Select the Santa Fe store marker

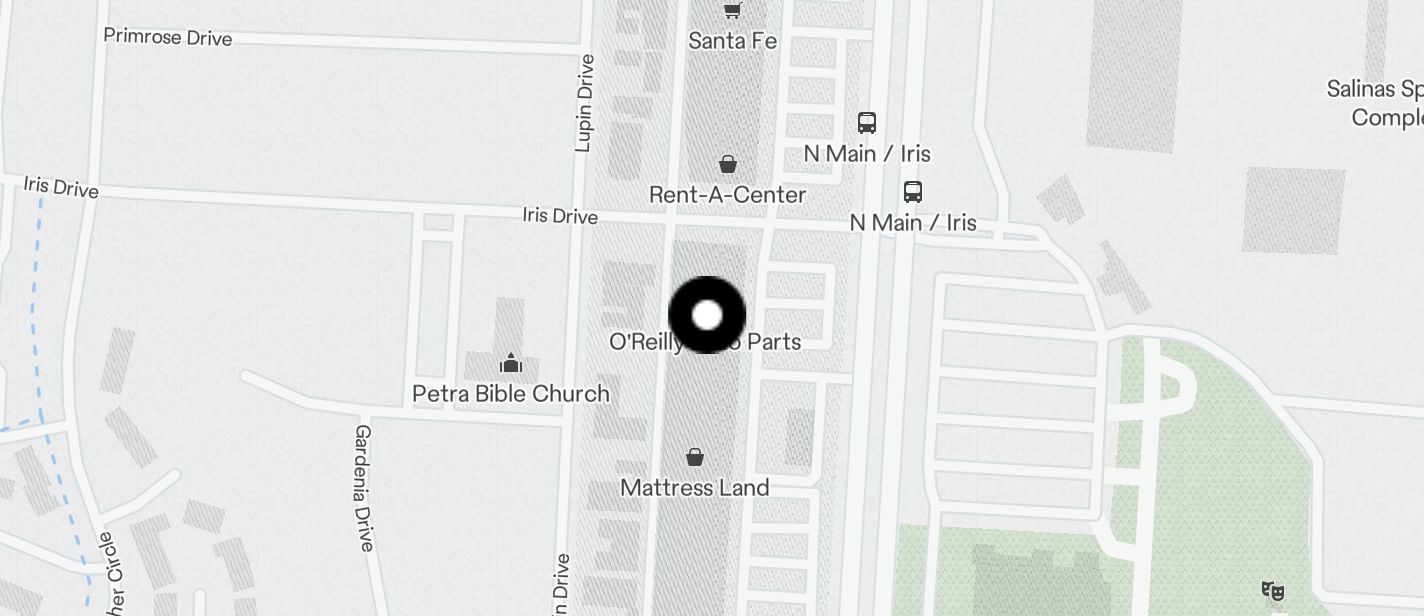pos(733,11)
